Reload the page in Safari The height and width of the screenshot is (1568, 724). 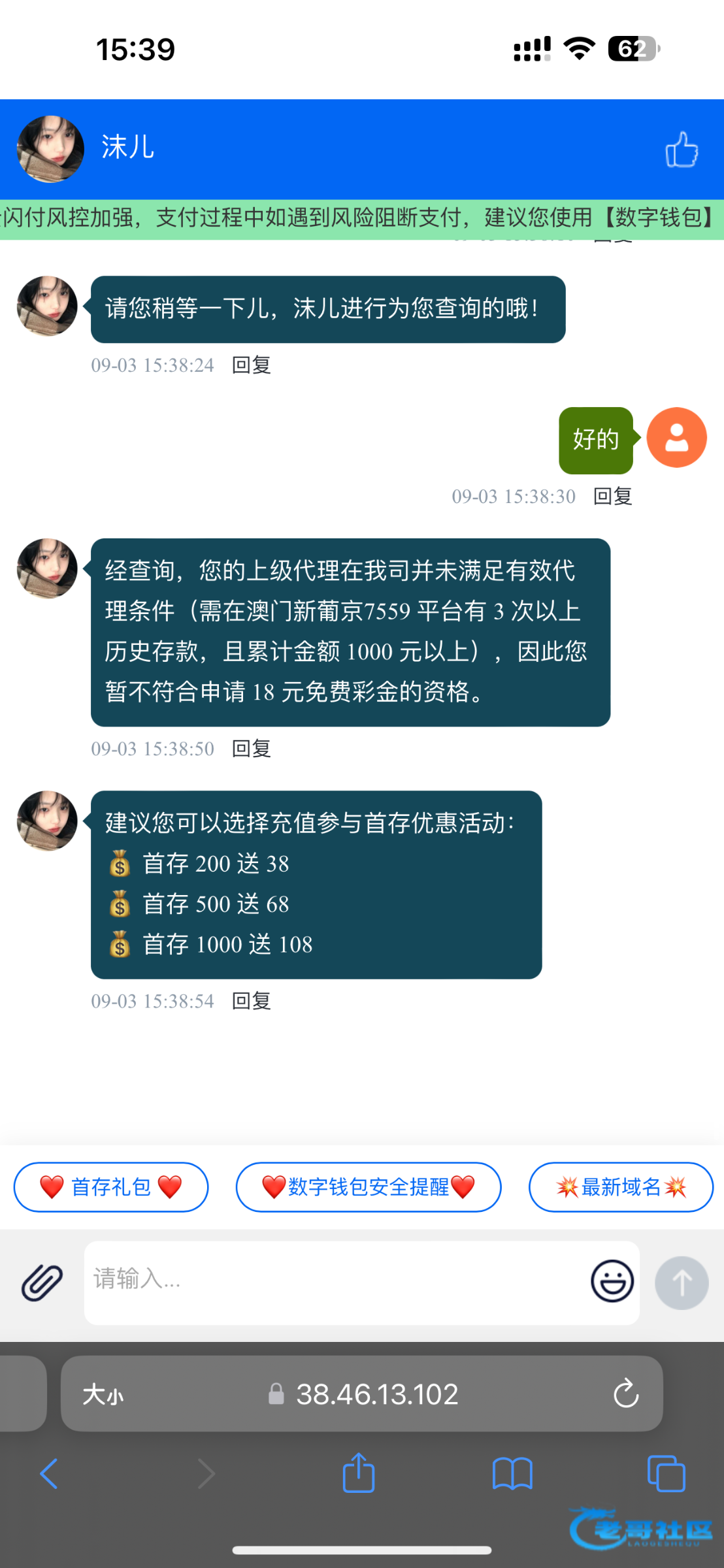(625, 1394)
